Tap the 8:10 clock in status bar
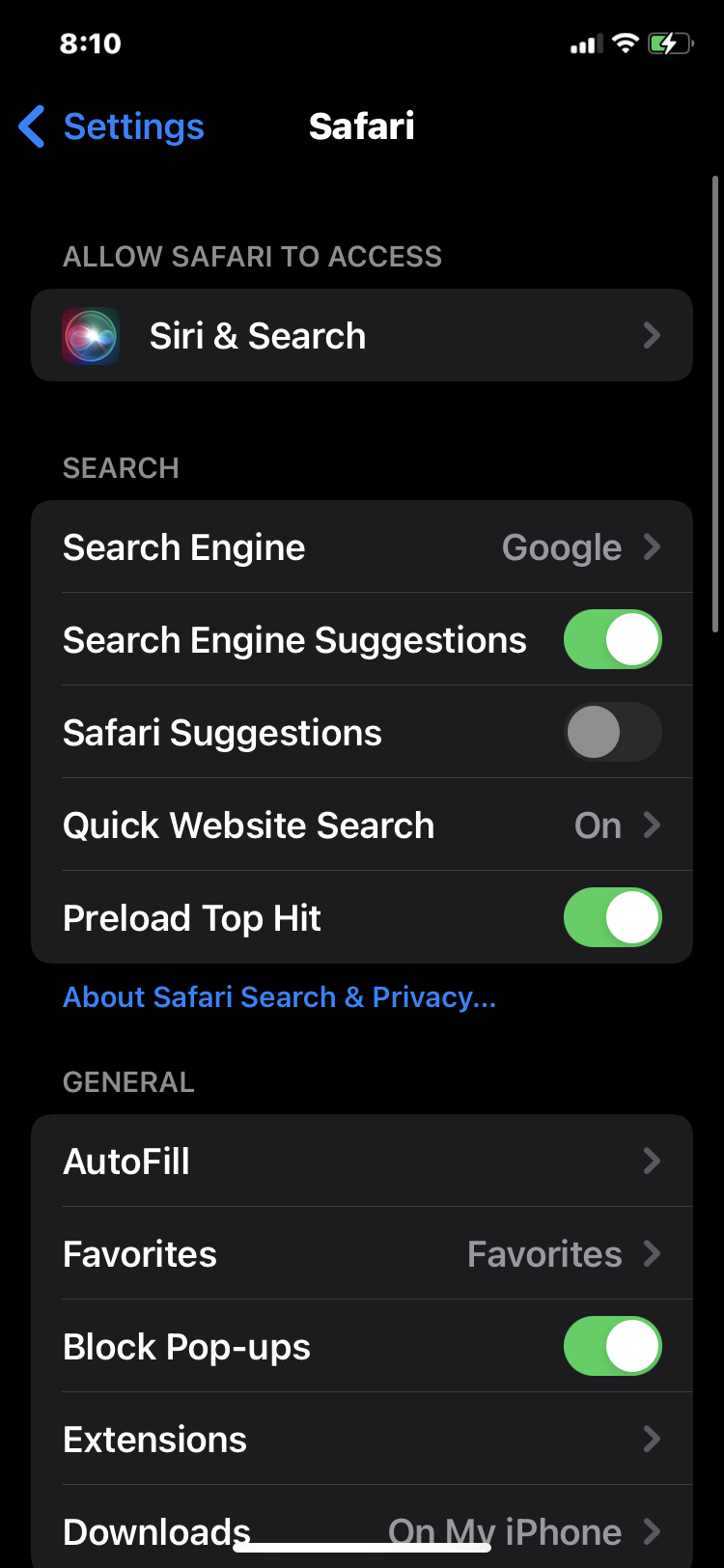 click(x=91, y=42)
